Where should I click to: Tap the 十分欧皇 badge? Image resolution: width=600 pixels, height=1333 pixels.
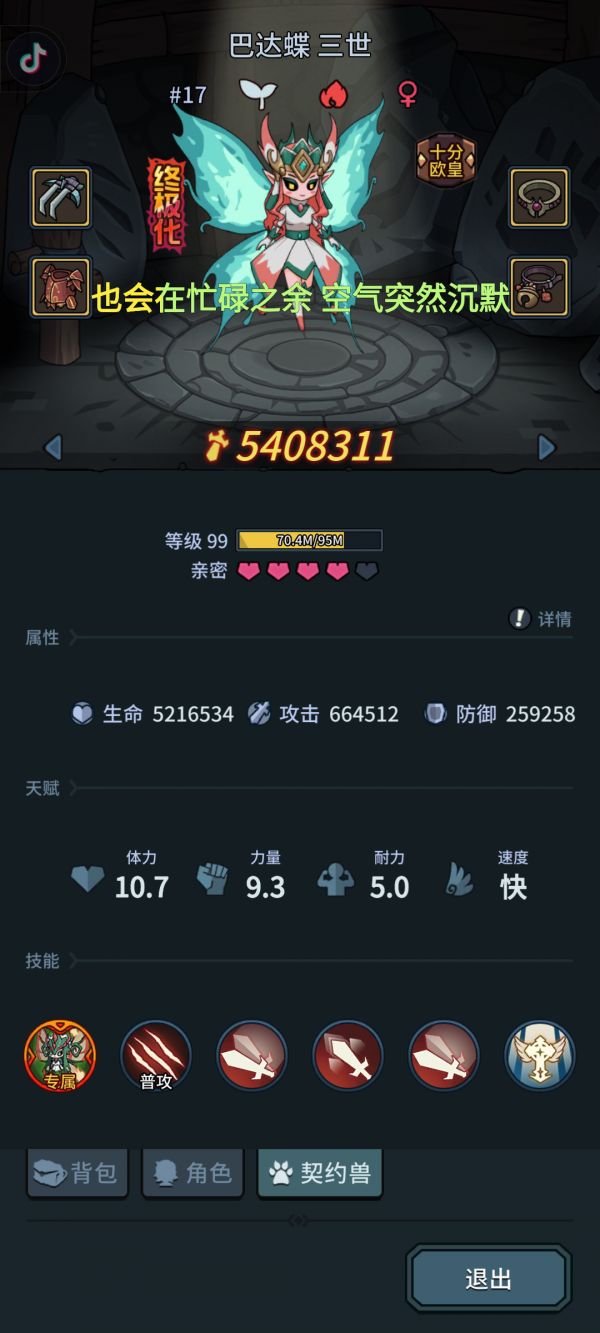pos(446,159)
